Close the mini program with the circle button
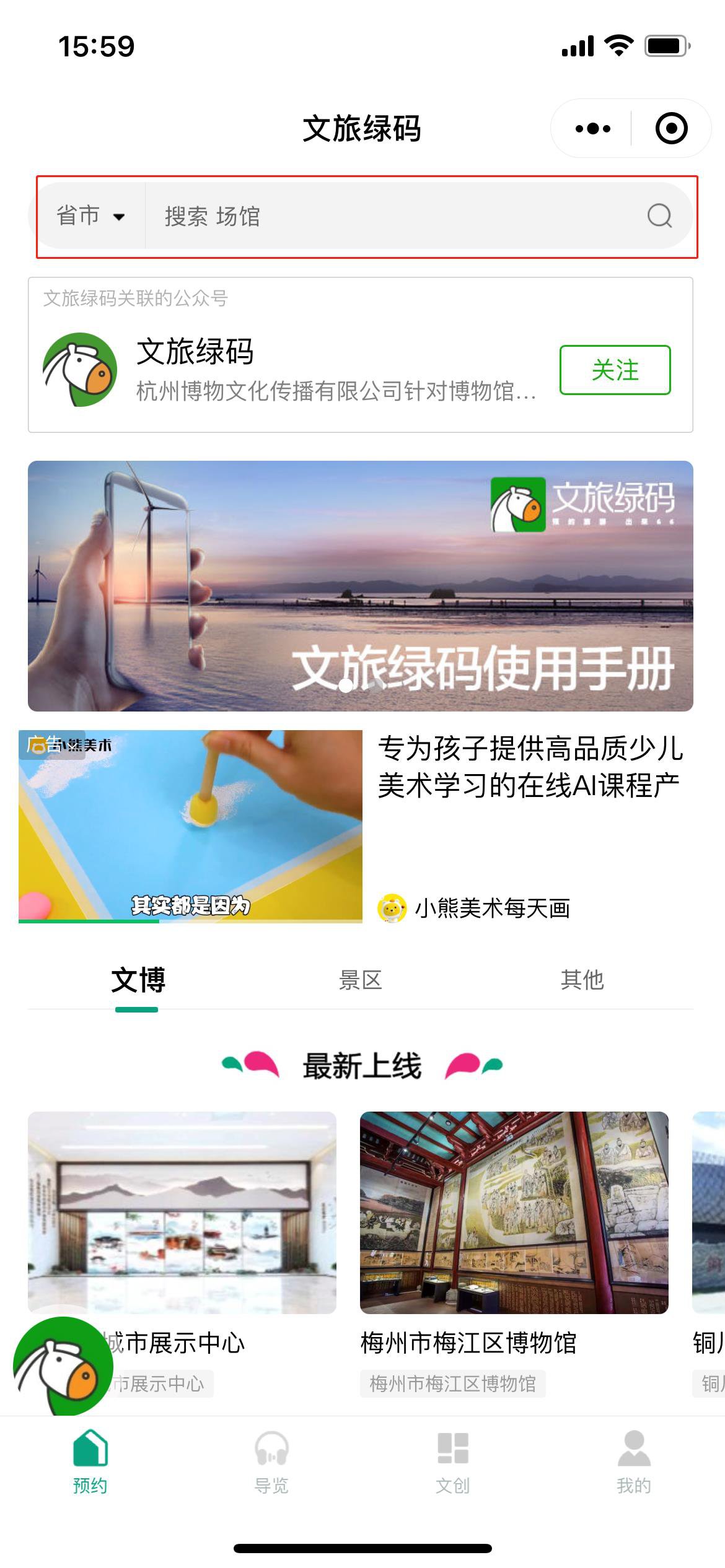The image size is (725, 1568). pos(671,129)
